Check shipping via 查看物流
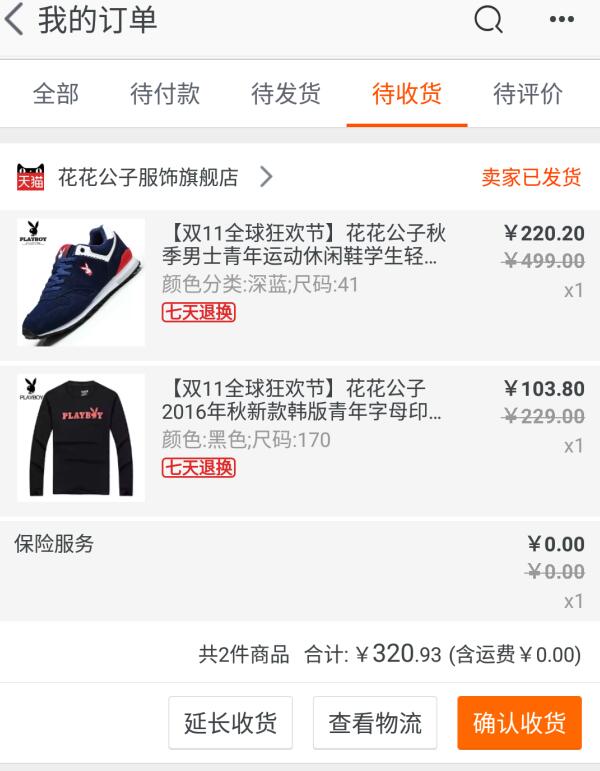This screenshot has height=771, width=600. [375, 723]
